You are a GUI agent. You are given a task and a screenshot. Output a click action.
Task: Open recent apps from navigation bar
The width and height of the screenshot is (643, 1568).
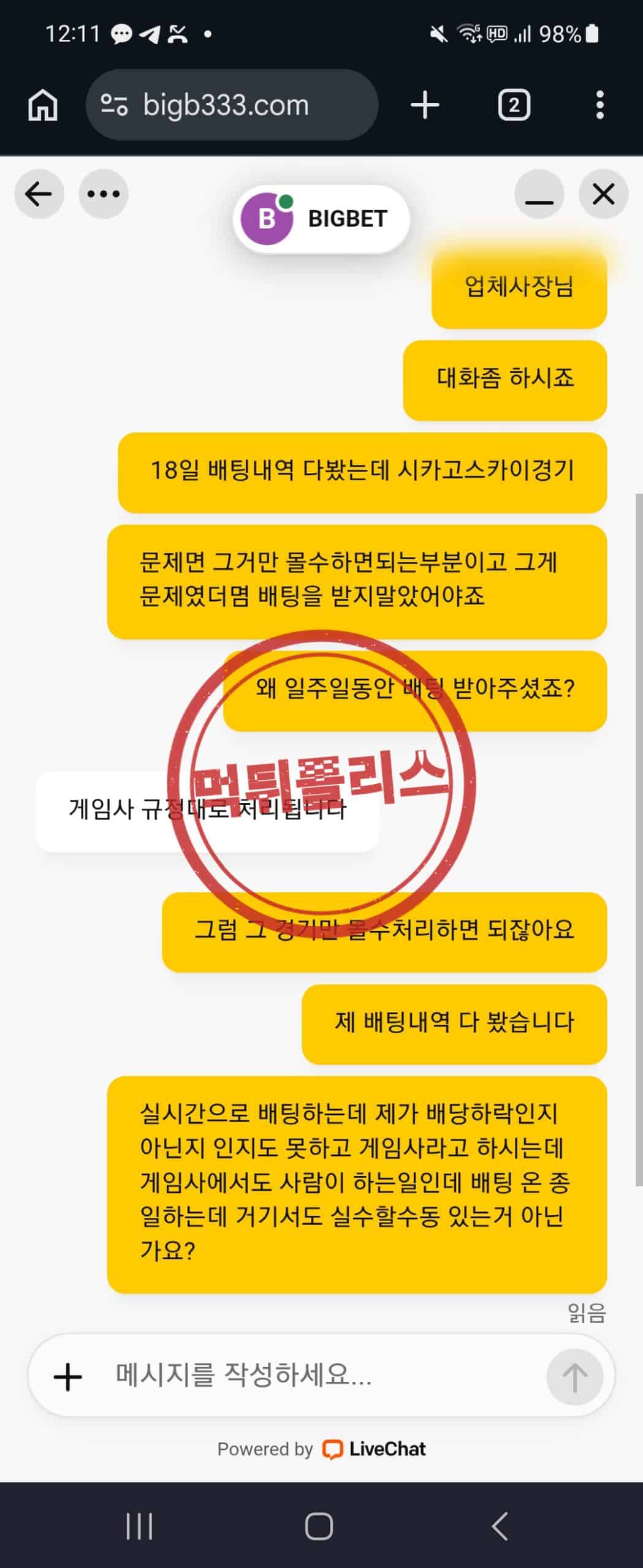(139, 1526)
